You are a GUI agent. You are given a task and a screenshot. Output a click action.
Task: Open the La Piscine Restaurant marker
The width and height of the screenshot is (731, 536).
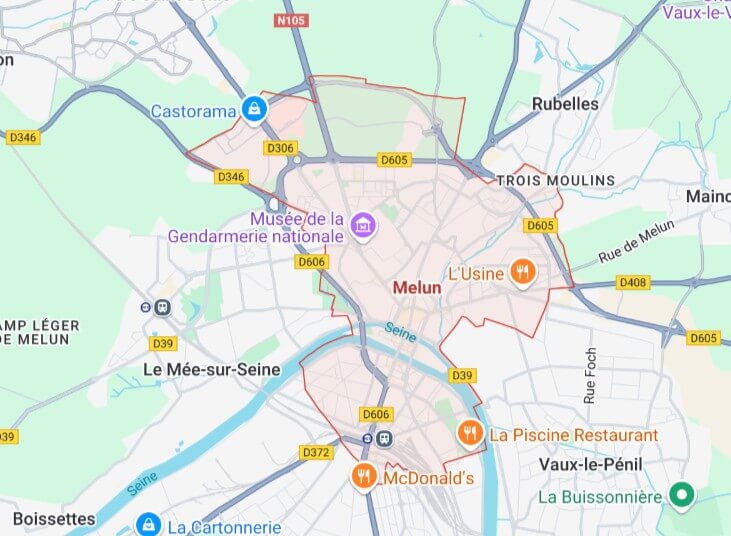point(470,433)
